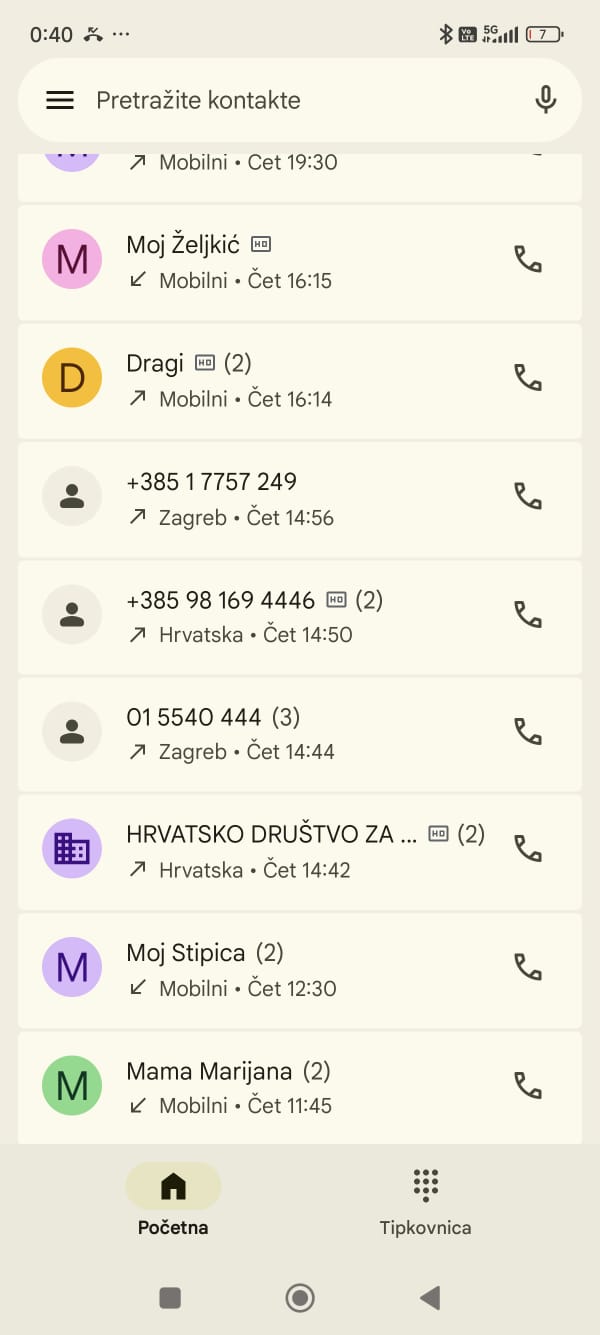Dial +385 98 169 4446 via phone icon
The width and height of the screenshot is (600, 1335).
pyautogui.click(x=528, y=614)
